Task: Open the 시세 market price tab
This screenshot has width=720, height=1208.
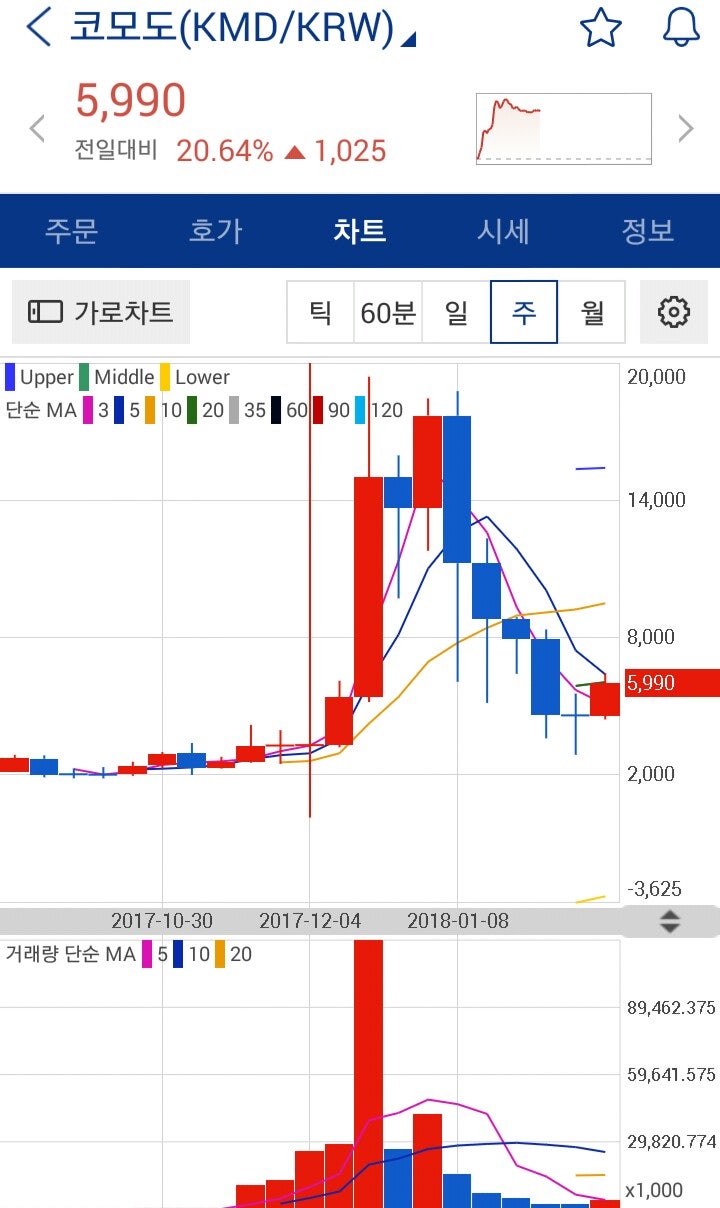Action: pos(504,231)
